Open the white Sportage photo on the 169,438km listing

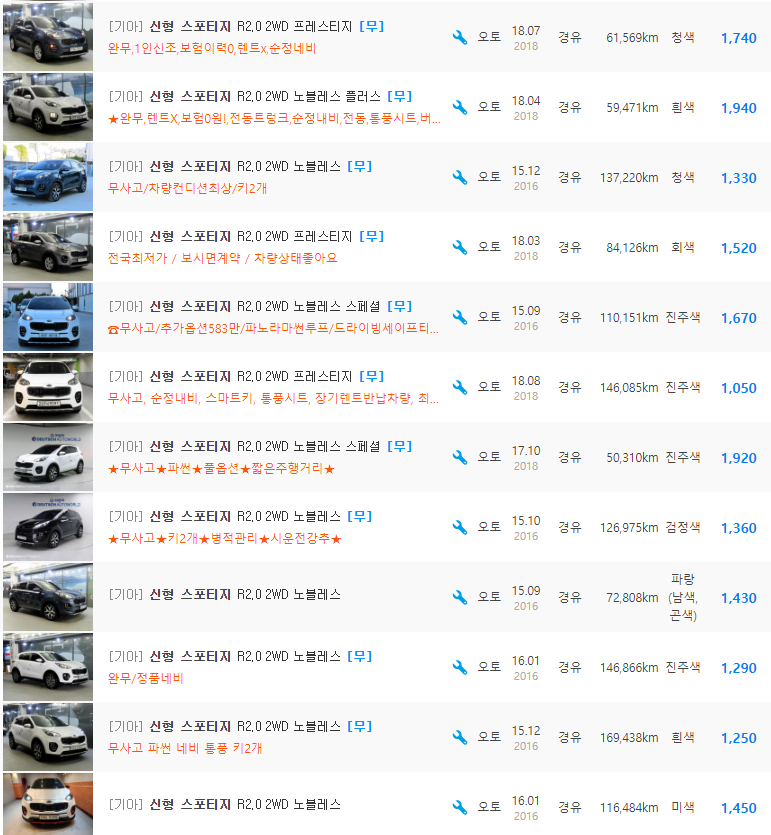[47, 736]
